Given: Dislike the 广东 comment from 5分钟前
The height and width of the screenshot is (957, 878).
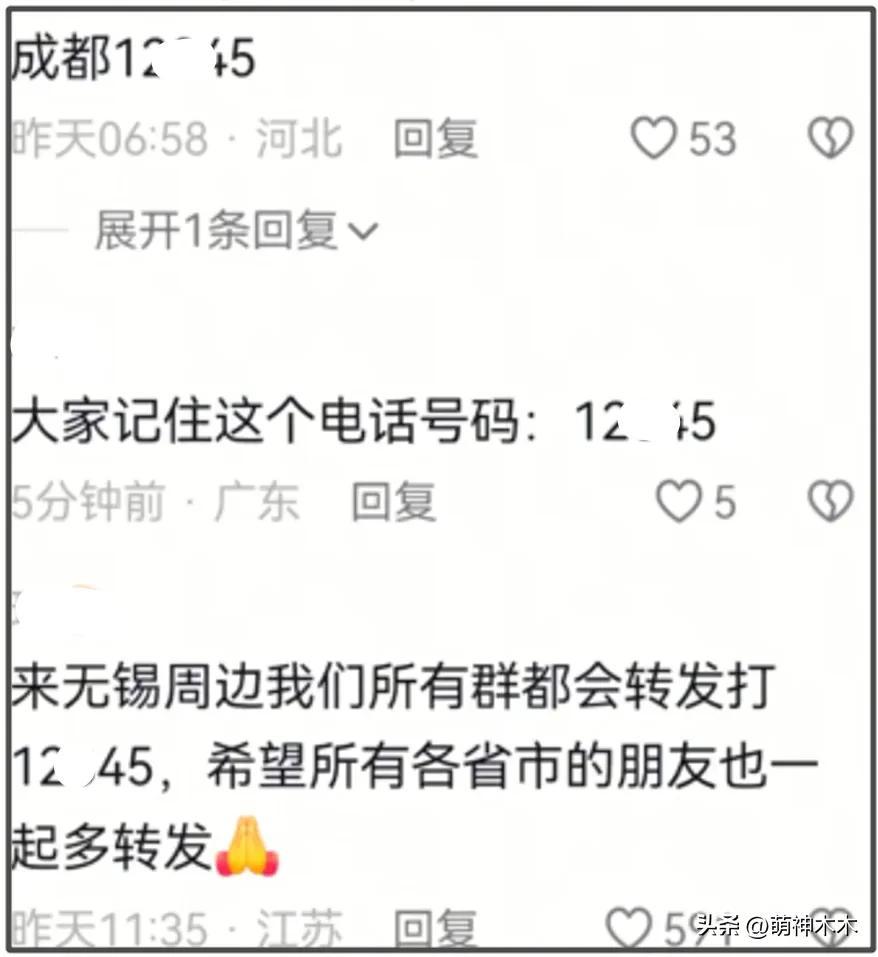Looking at the screenshot, I should tap(830, 501).
